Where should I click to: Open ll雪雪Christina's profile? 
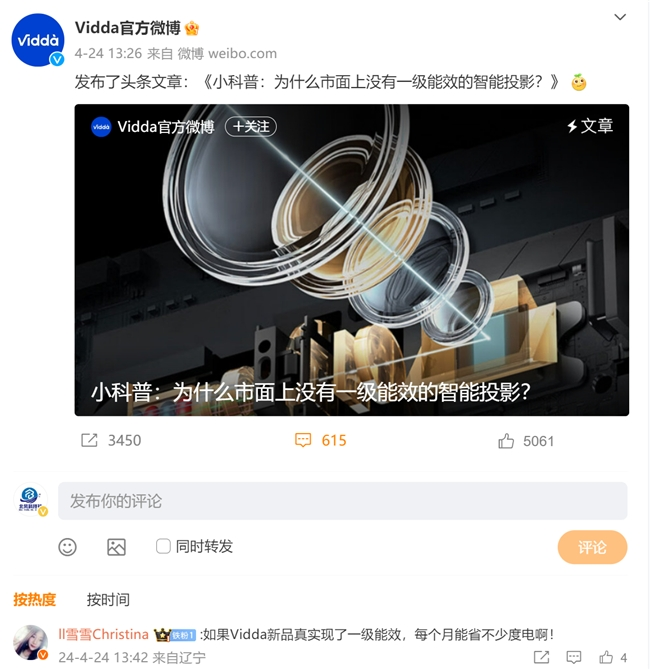103,634
